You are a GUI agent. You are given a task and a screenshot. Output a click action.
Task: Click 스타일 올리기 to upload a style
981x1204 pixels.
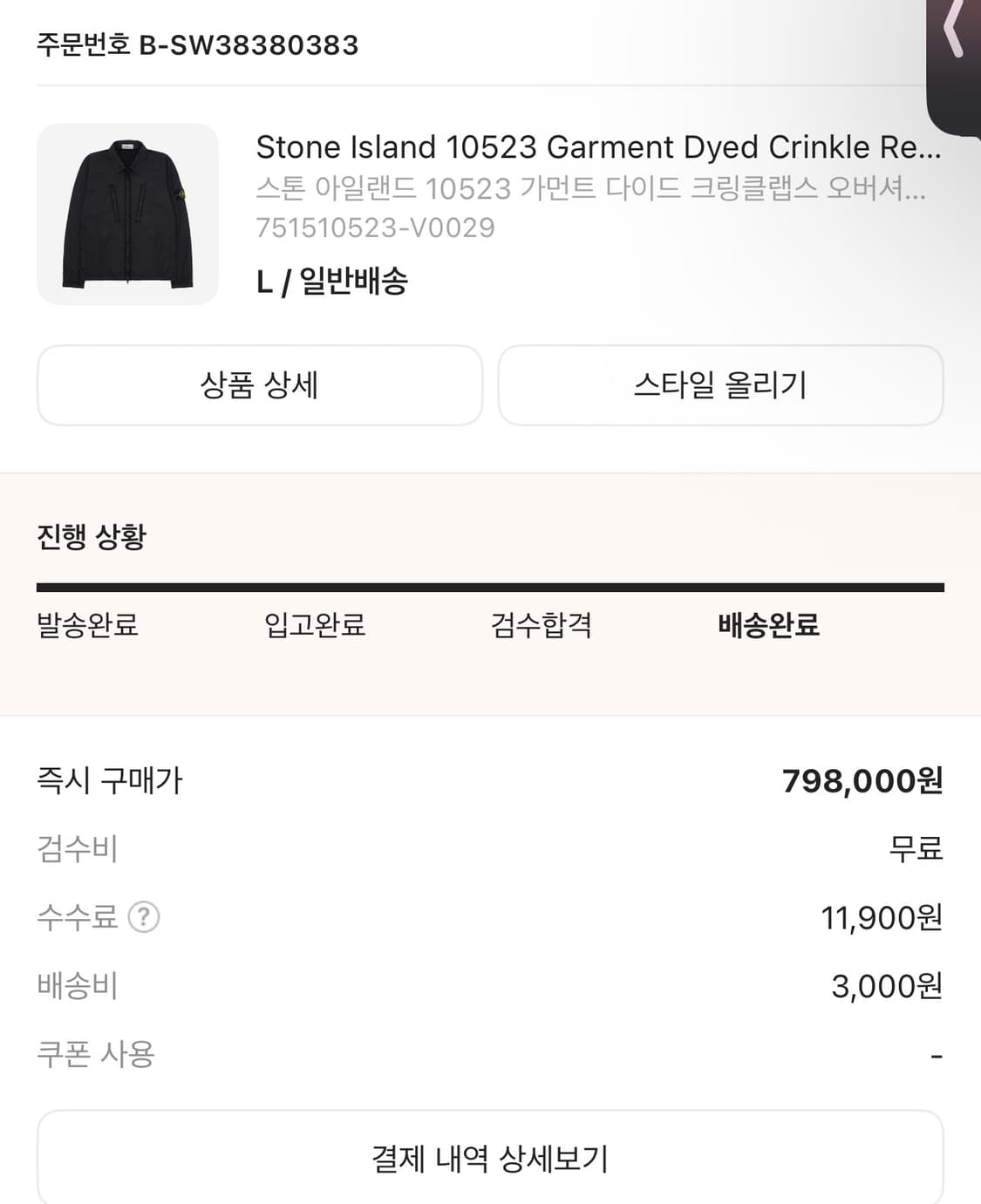click(x=721, y=385)
